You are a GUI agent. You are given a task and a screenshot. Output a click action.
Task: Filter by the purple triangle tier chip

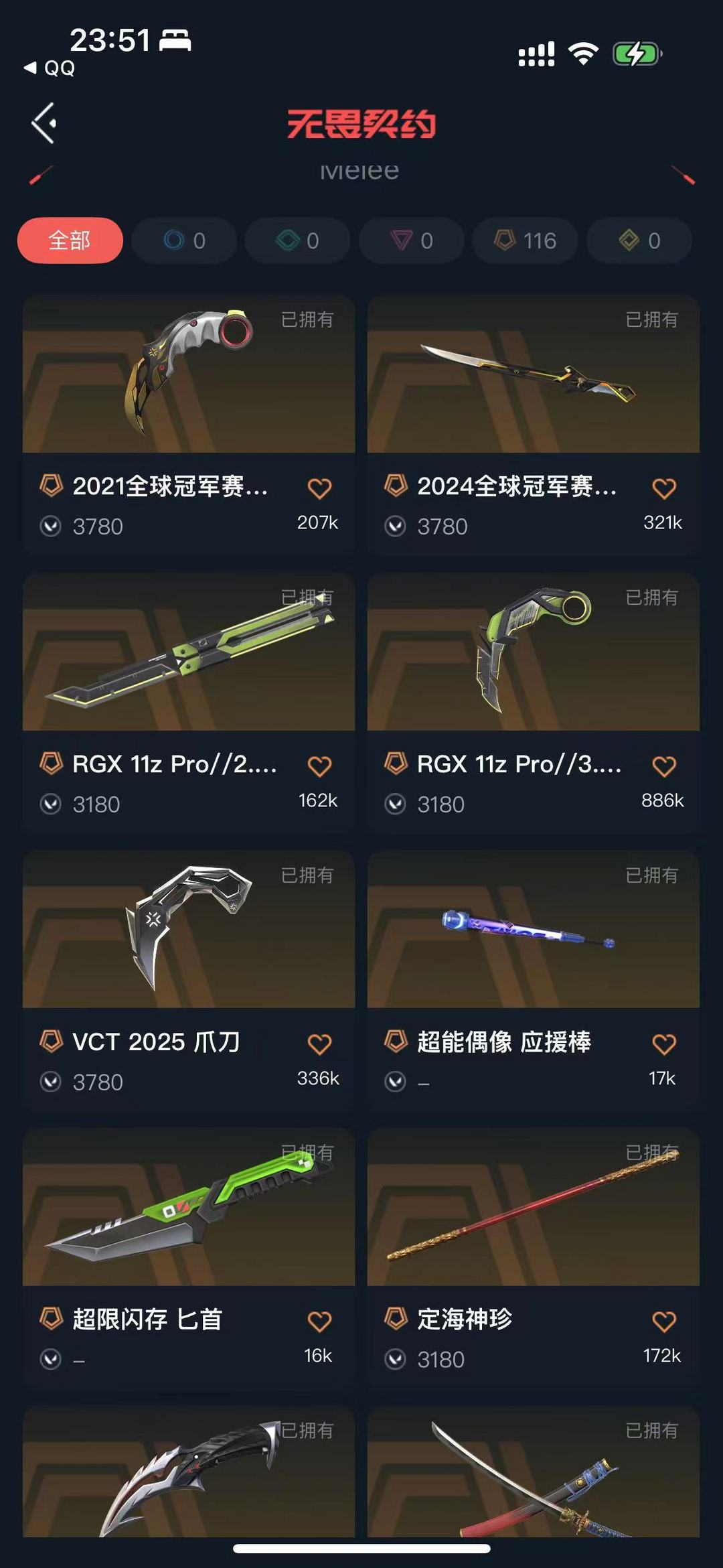412,240
